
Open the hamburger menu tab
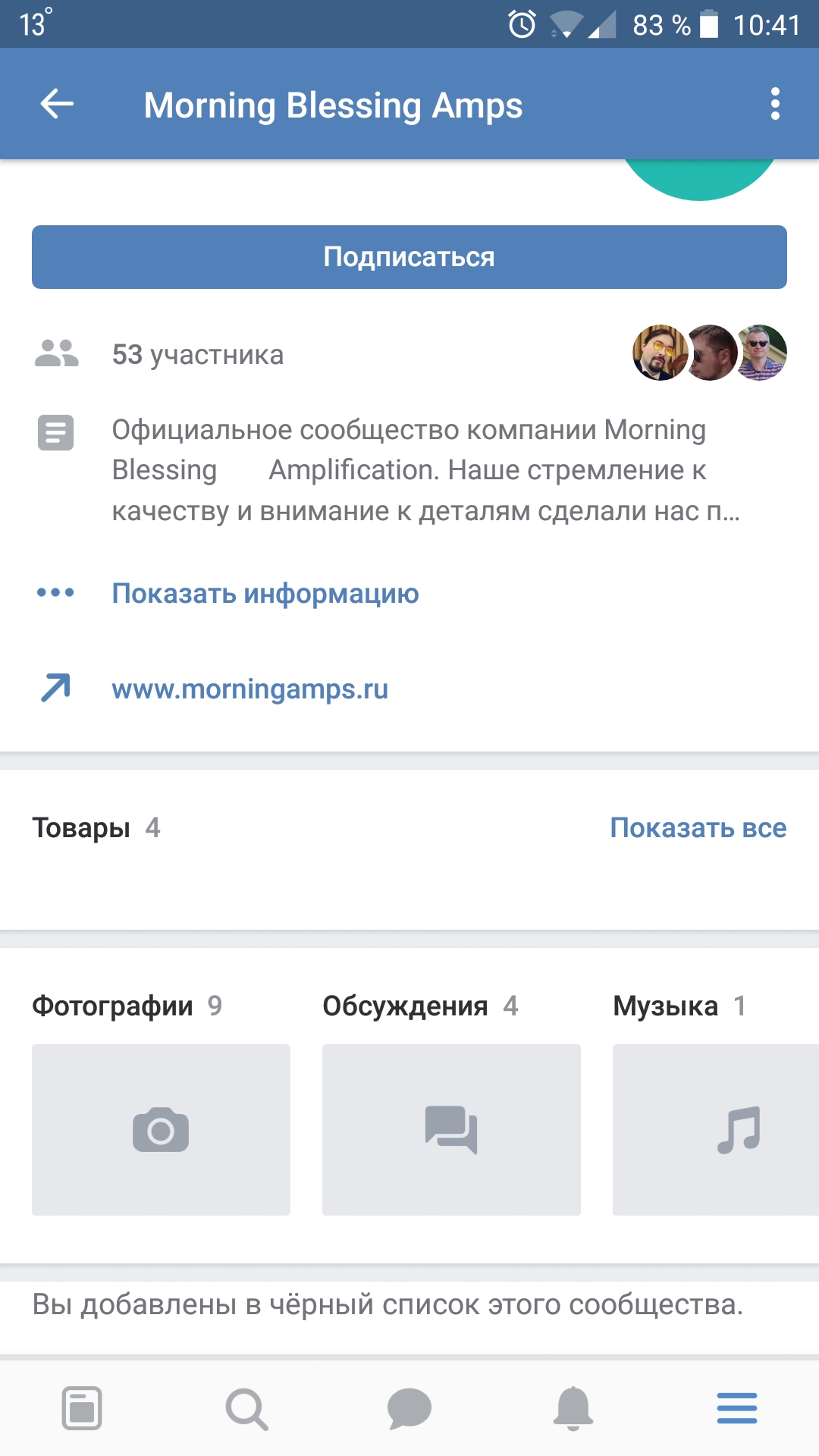coord(737,1408)
